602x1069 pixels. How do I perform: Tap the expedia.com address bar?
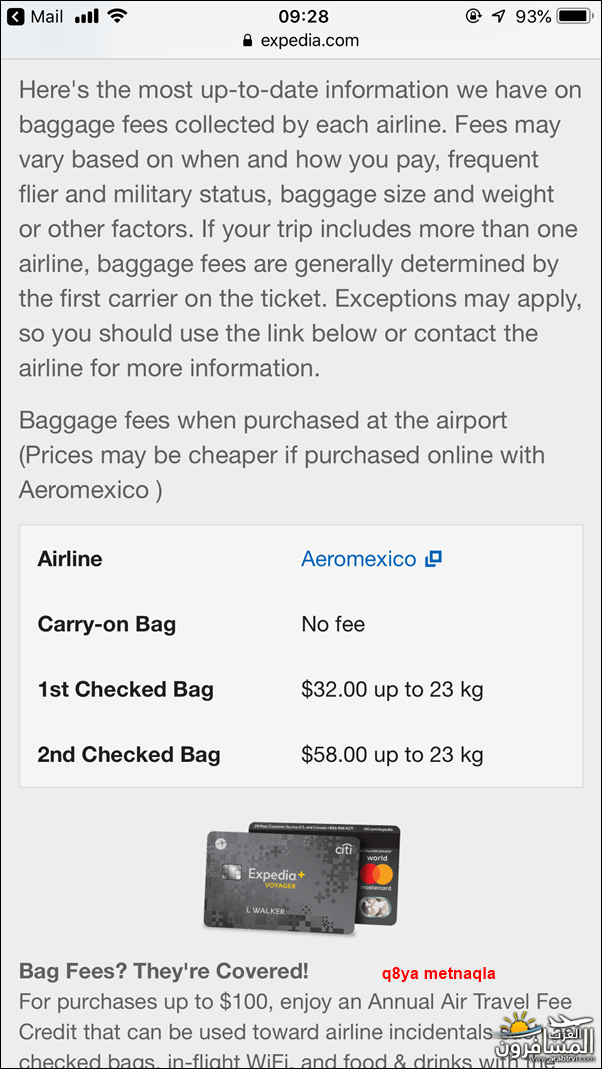coord(301,41)
